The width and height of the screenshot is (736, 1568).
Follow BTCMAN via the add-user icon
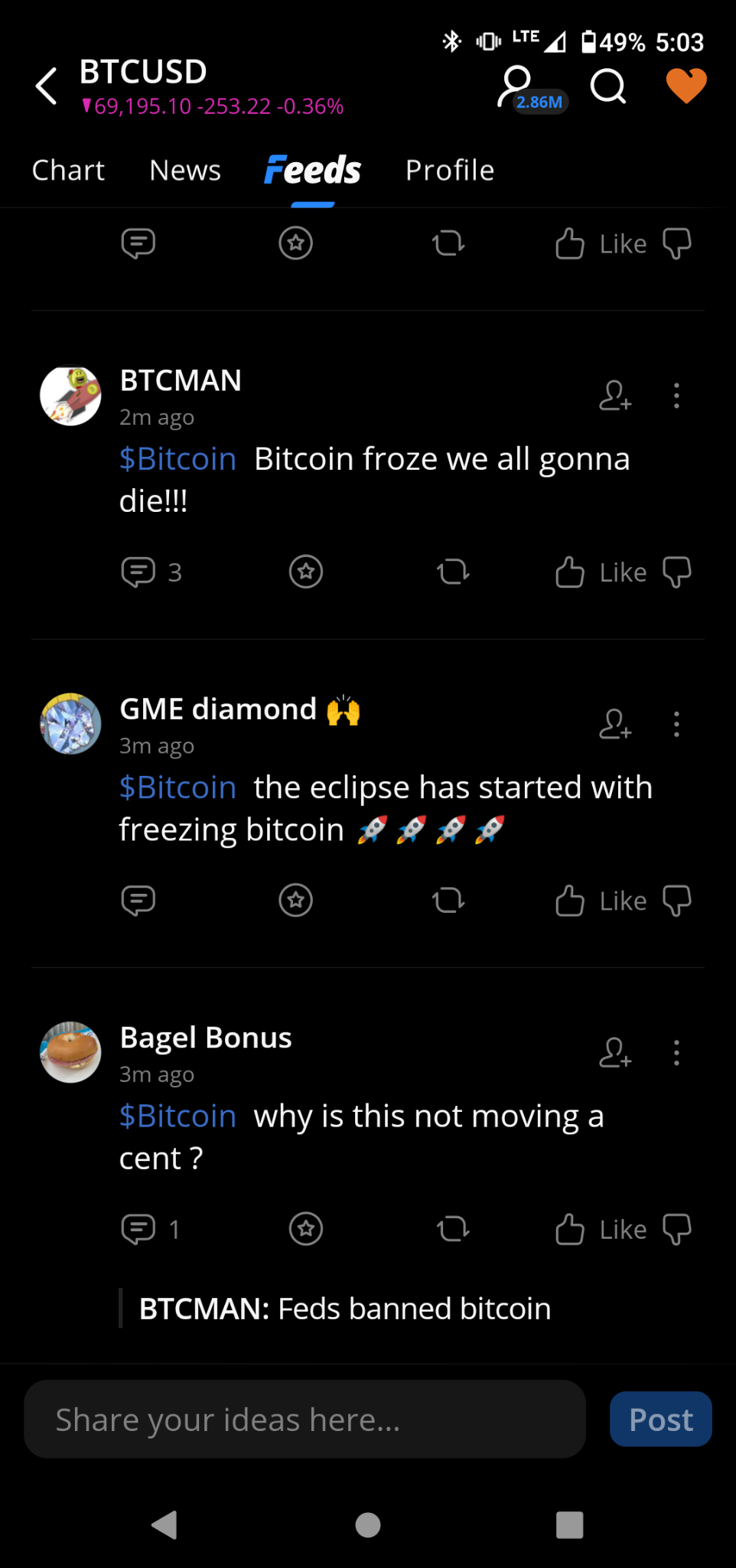point(614,396)
